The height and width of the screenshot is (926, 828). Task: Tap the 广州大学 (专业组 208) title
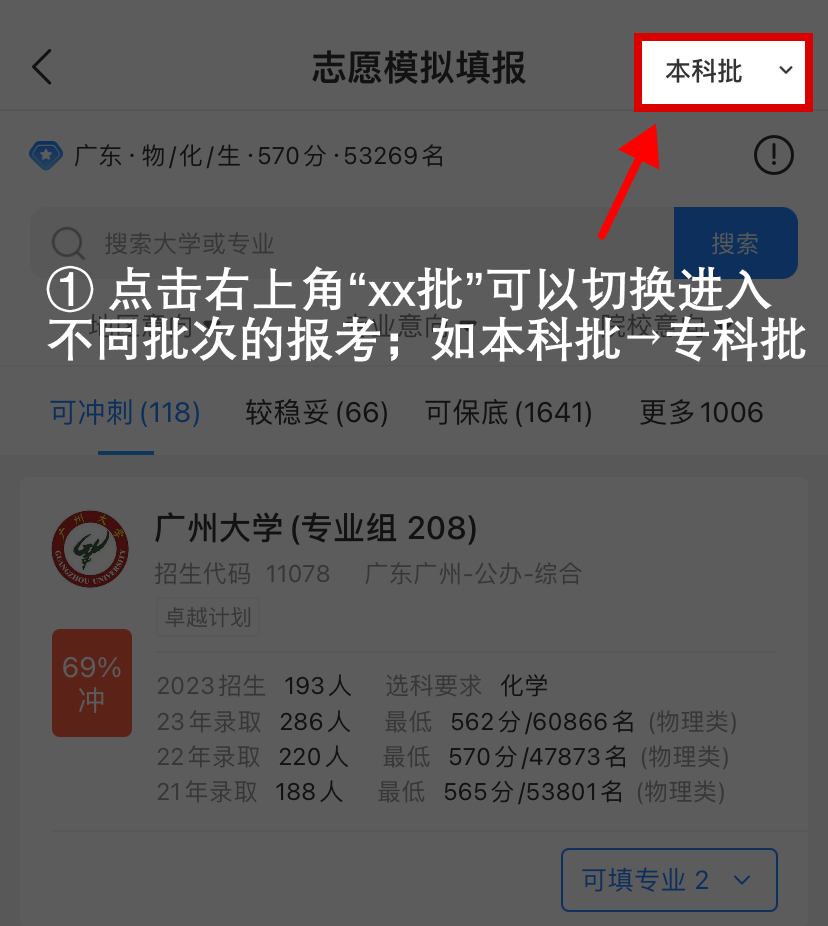315,528
